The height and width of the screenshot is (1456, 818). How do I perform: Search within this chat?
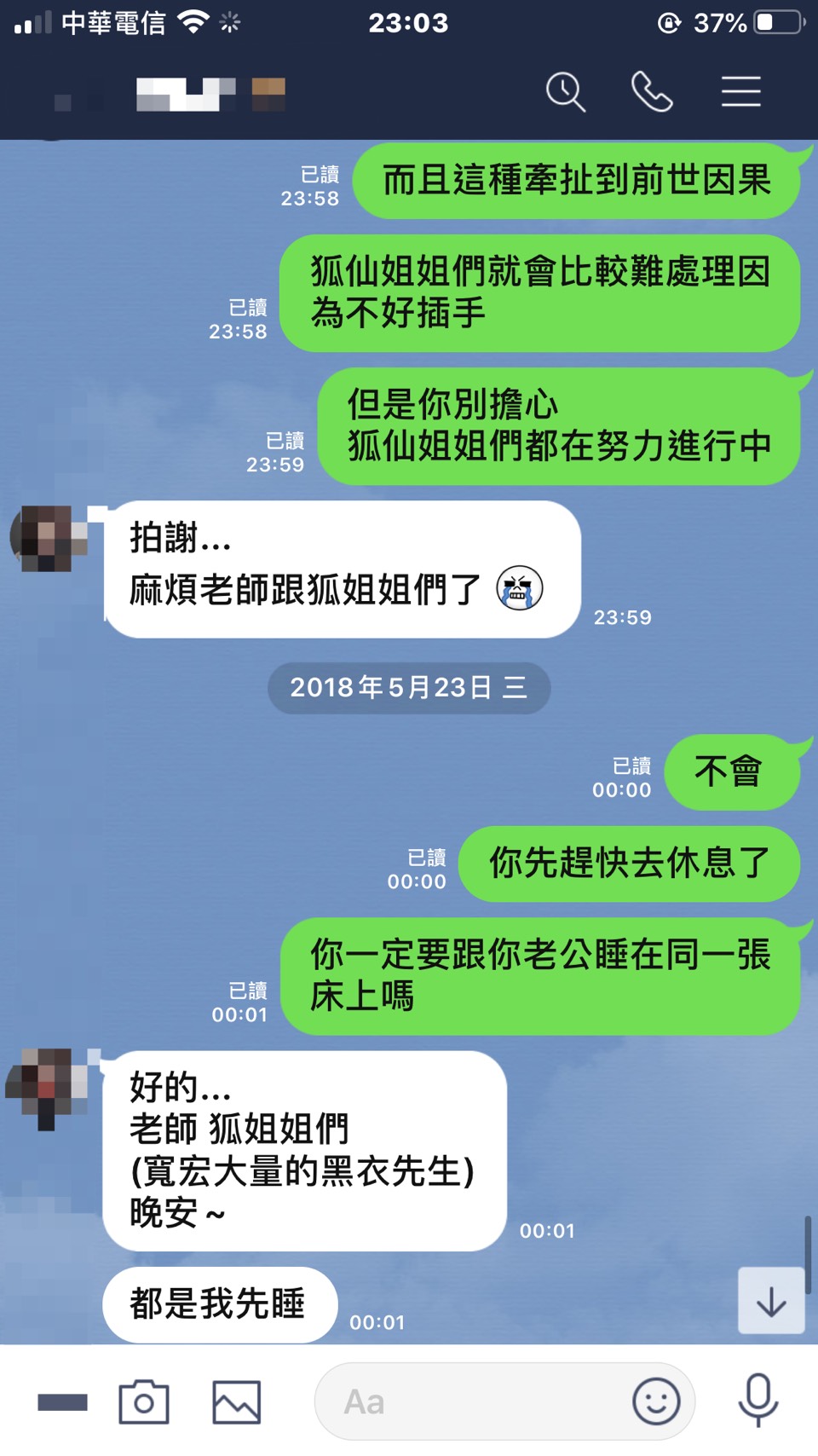point(566,92)
